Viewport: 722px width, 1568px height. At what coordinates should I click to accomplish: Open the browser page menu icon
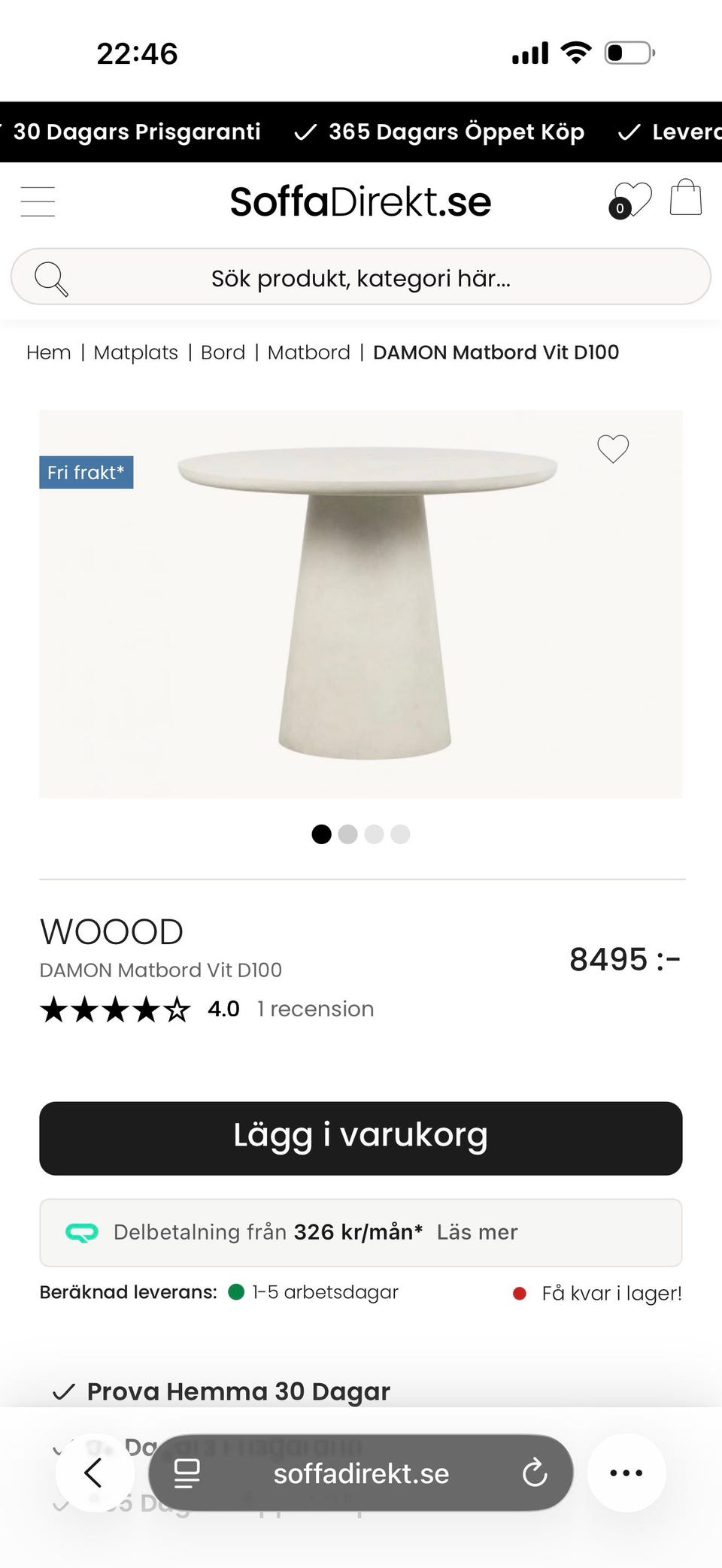(187, 1473)
